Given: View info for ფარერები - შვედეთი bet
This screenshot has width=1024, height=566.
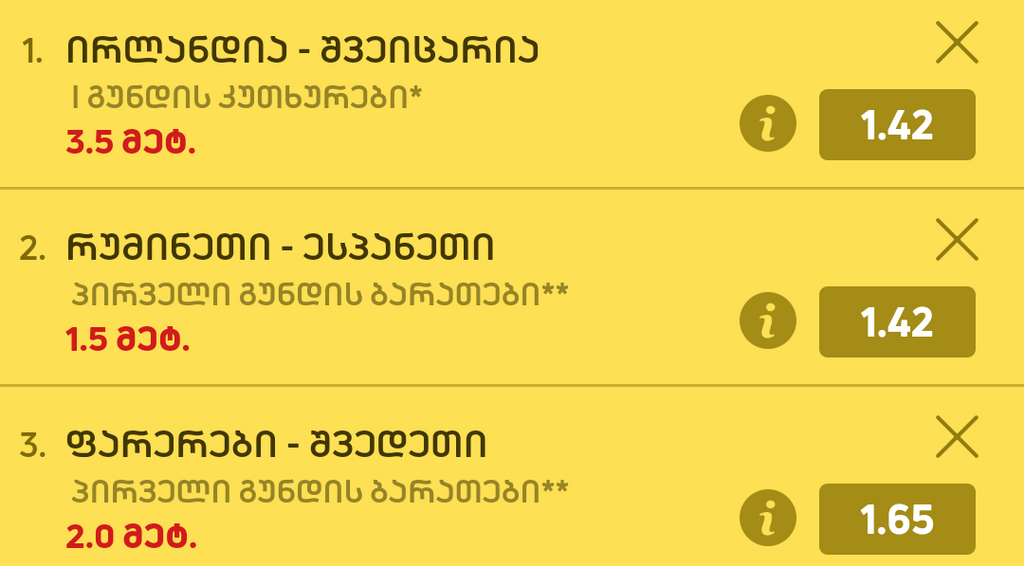Looking at the screenshot, I should click(768, 519).
